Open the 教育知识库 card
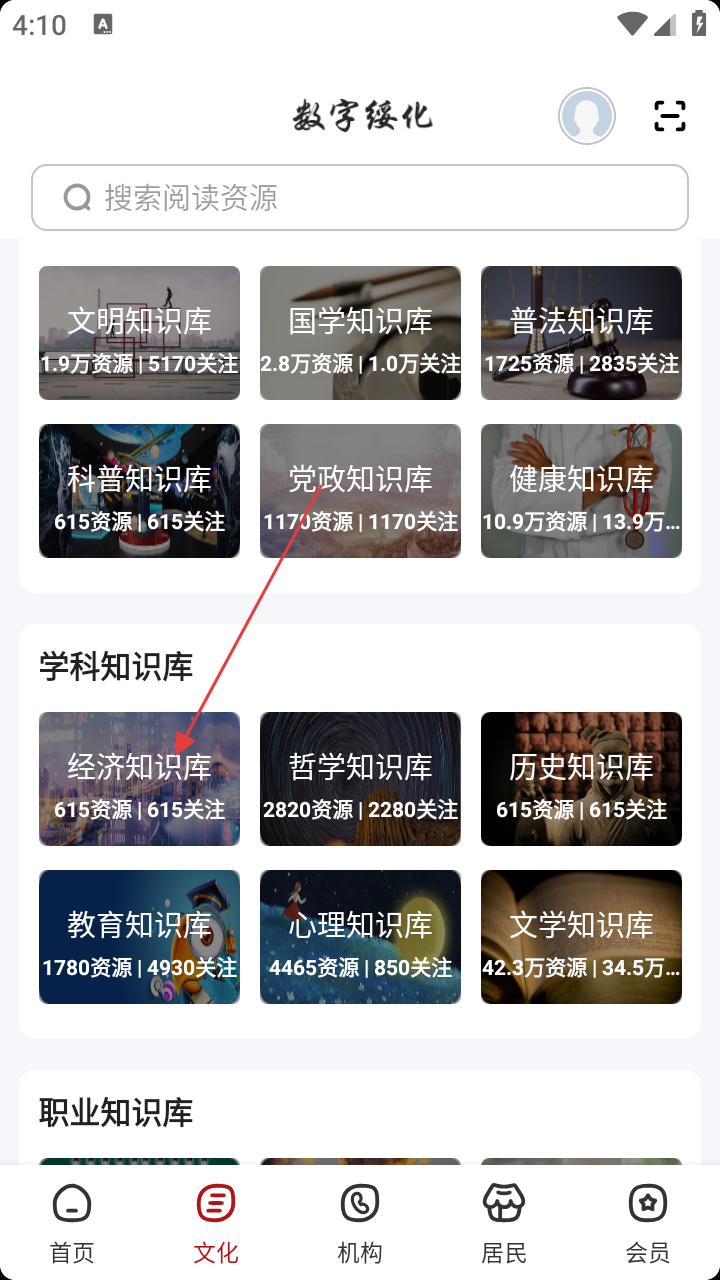This screenshot has height=1280, width=720. pos(139,937)
